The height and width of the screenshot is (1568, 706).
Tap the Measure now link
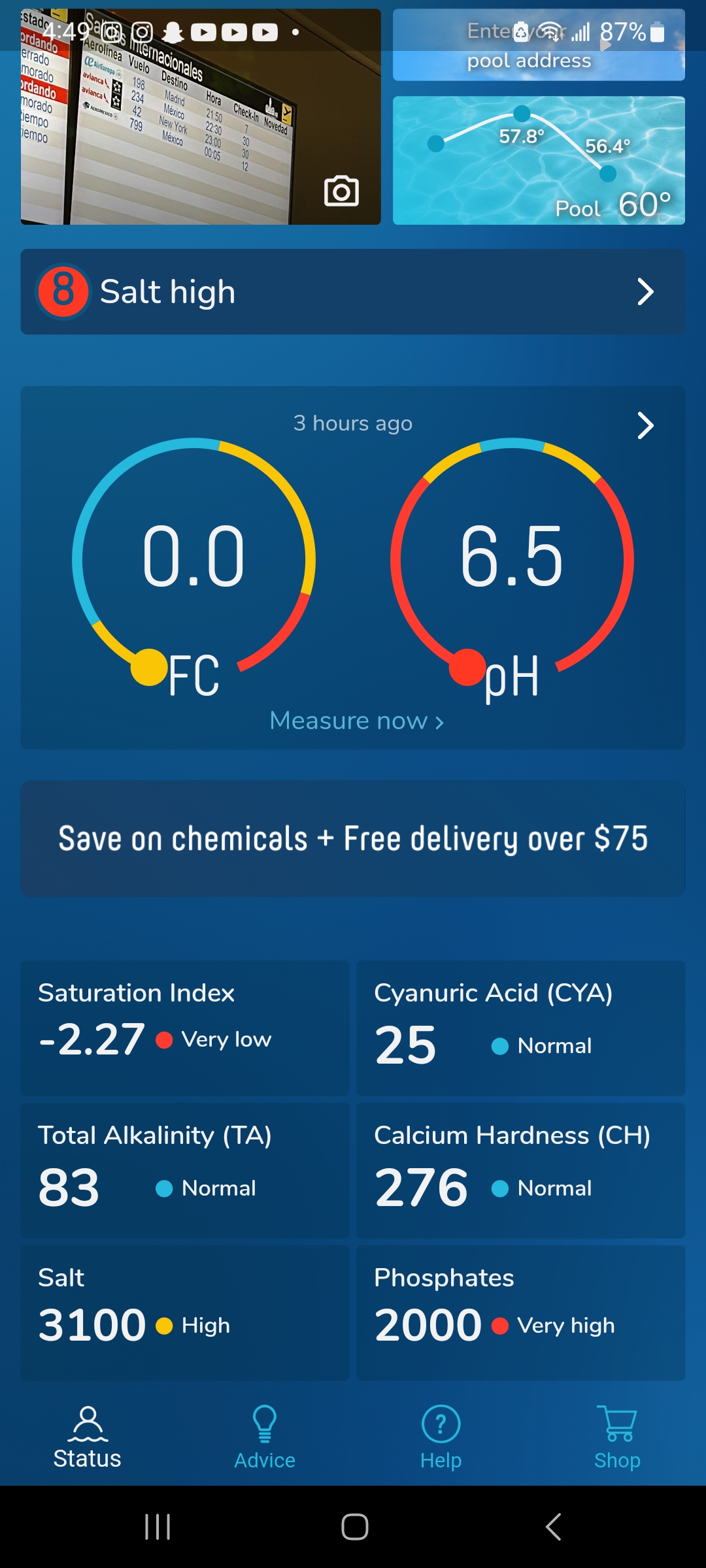[x=356, y=721]
